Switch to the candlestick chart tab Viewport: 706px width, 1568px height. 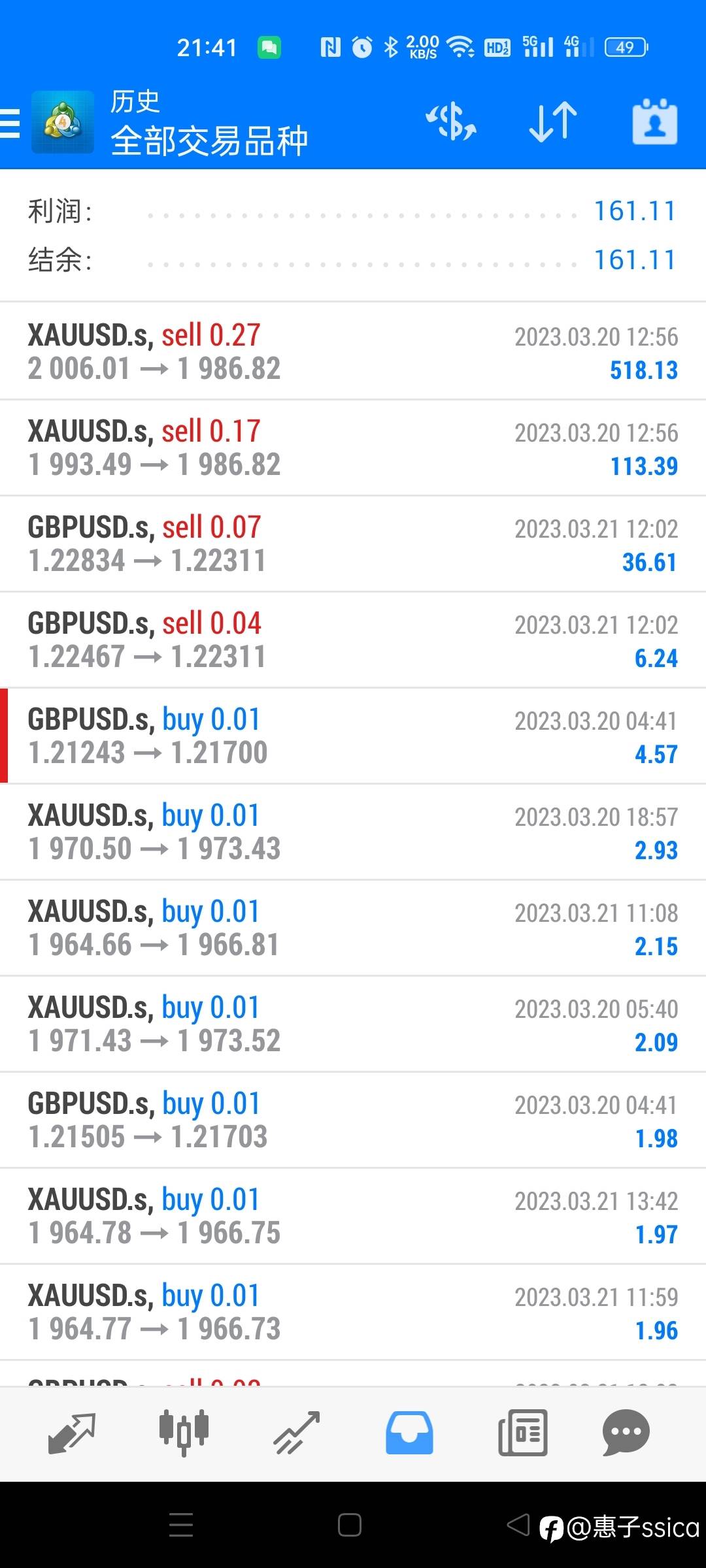click(x=184, y=1433)
